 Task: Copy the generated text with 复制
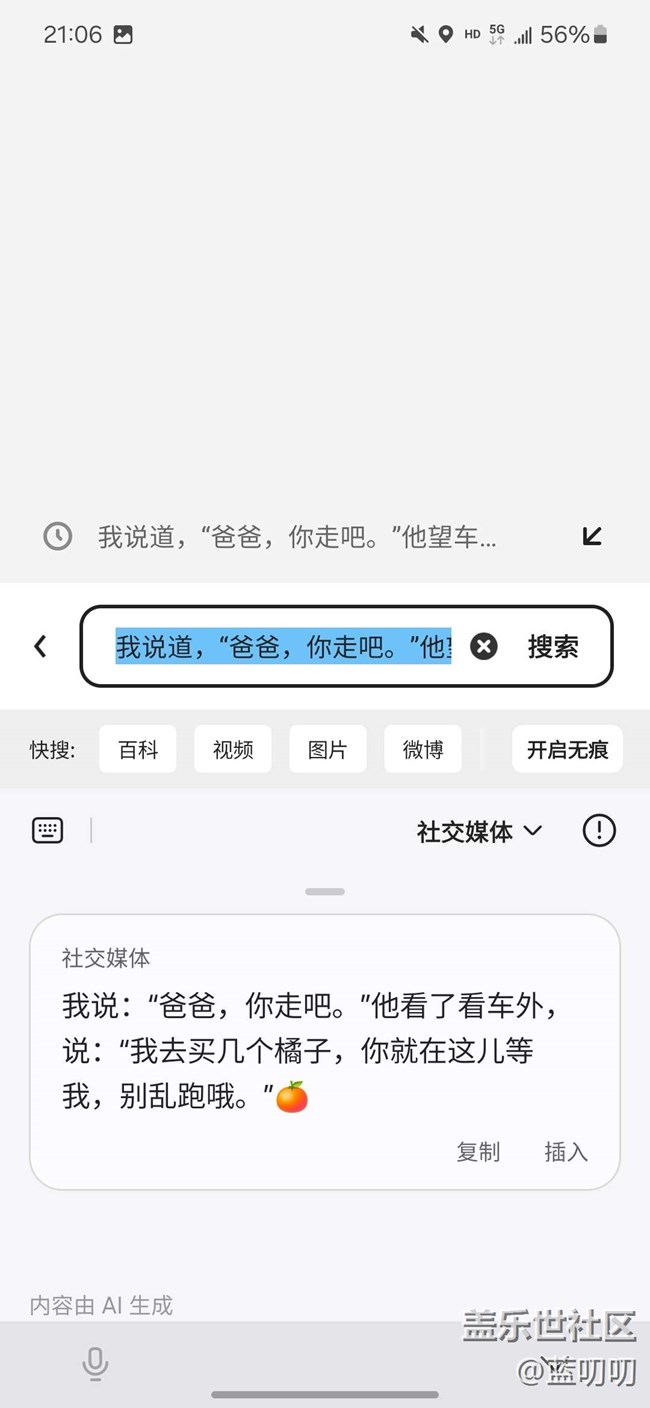pyautogui.click(x=478, y=1152)
